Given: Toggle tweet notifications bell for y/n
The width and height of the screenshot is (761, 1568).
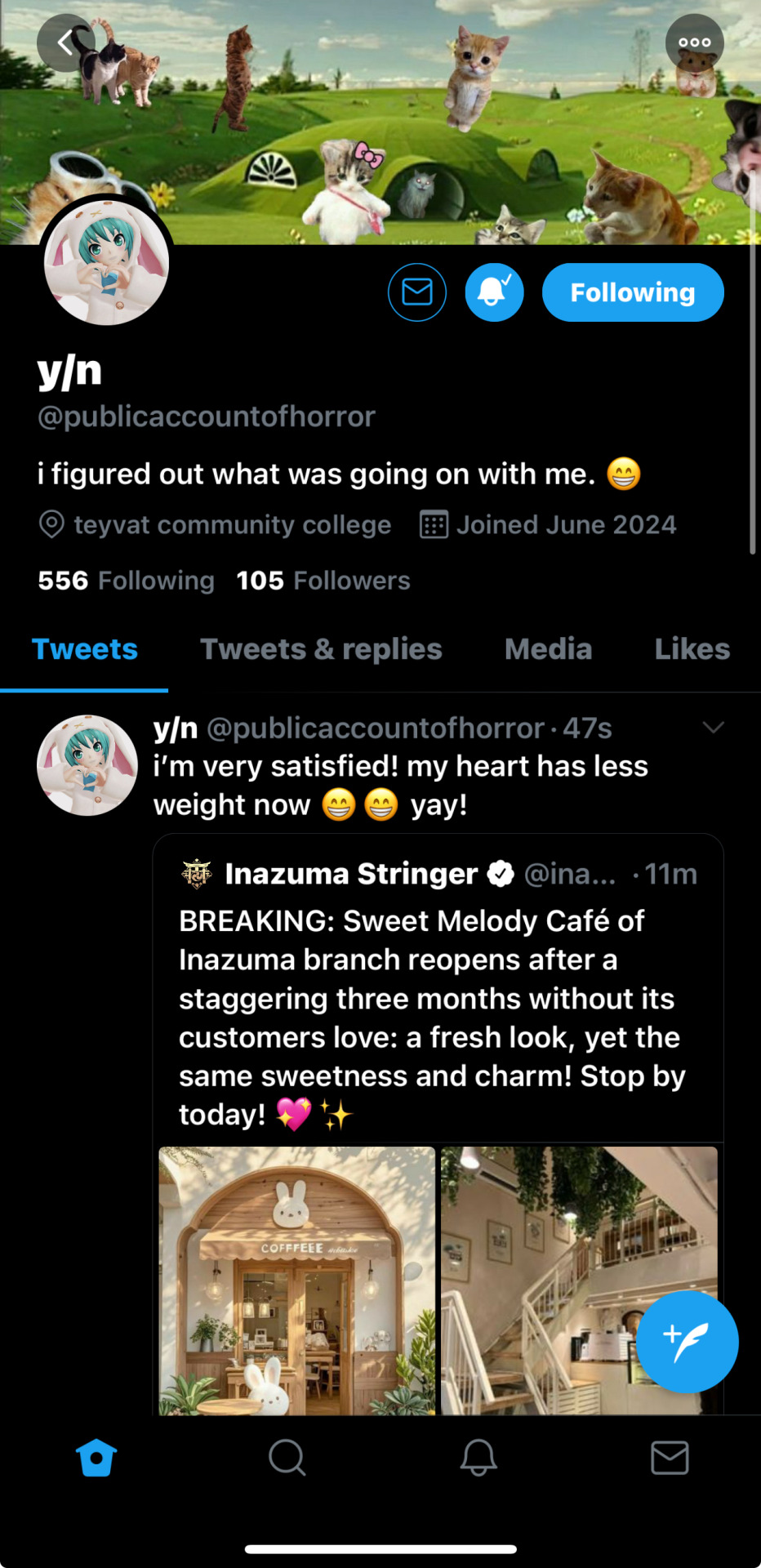Looking at the screenshot, I should [x=494, y=292].
